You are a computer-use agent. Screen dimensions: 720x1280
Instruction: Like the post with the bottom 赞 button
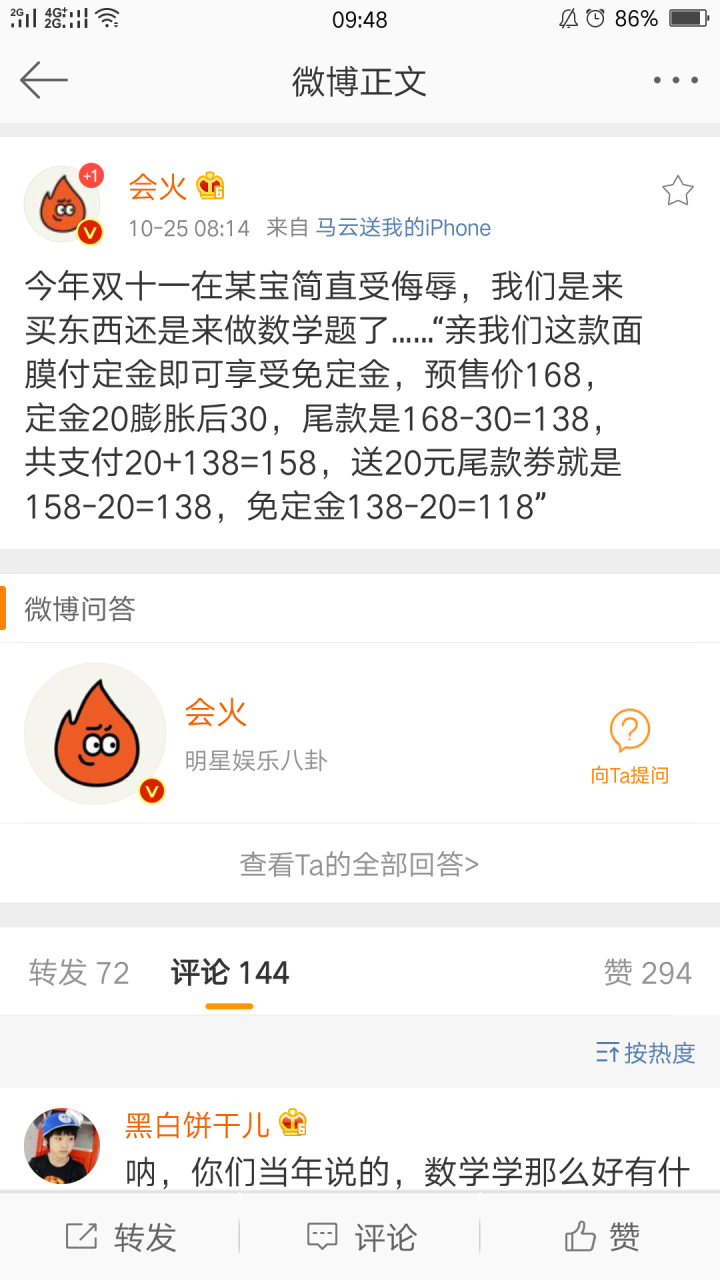point(600,1237)
